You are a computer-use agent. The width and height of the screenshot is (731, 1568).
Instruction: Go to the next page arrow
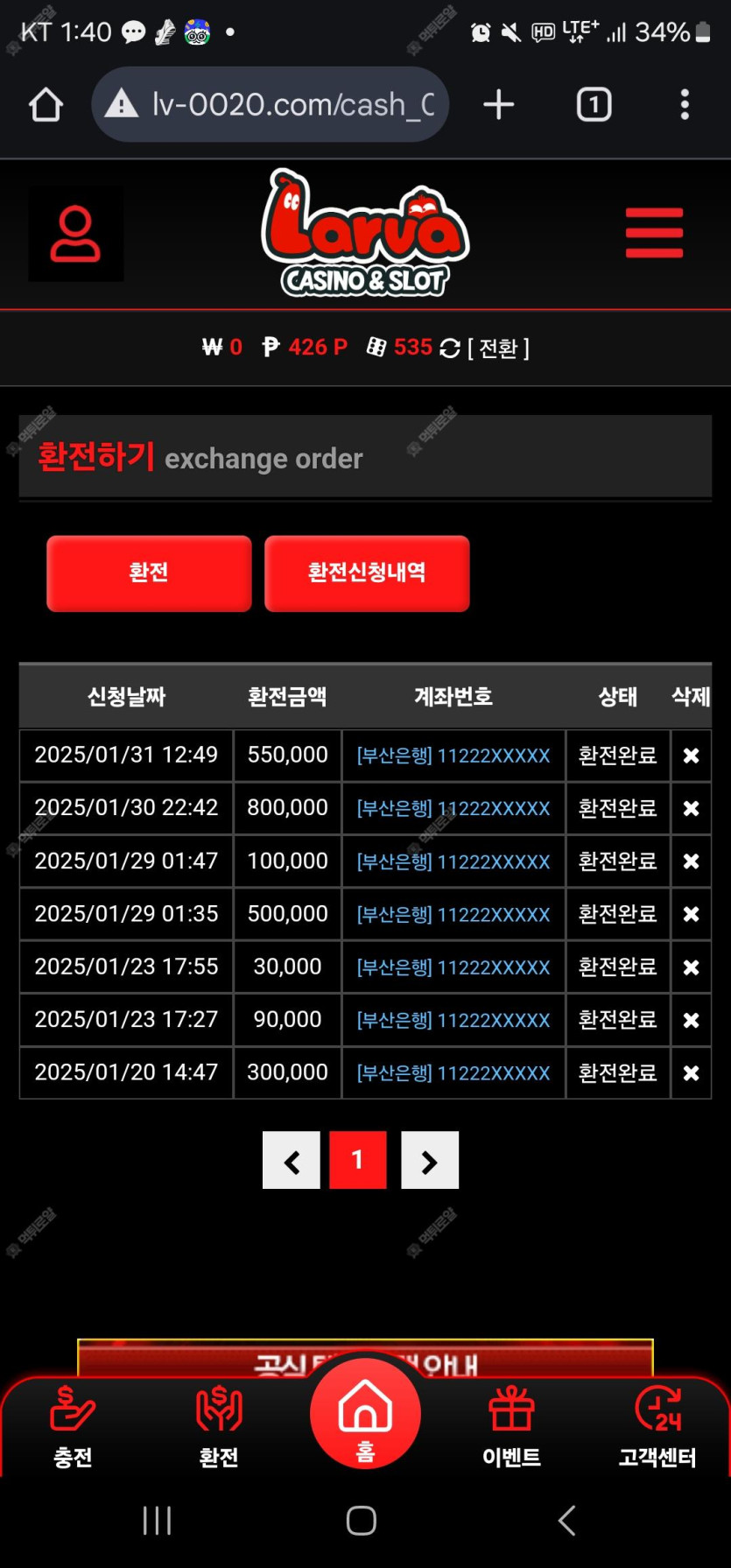pyautogui.click(x=430, y=1160)
